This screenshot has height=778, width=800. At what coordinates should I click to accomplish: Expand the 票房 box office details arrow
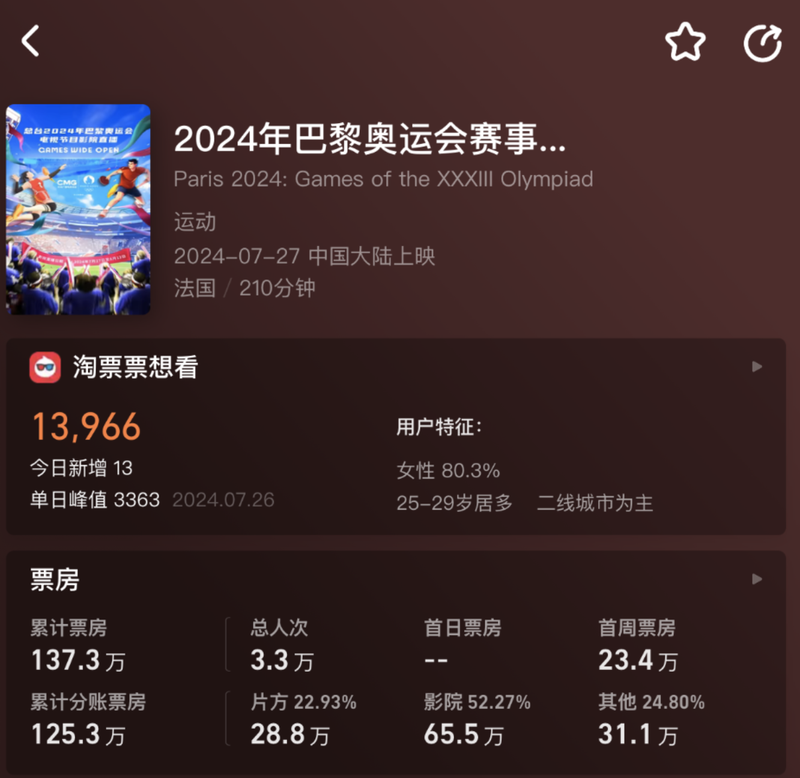757,579
